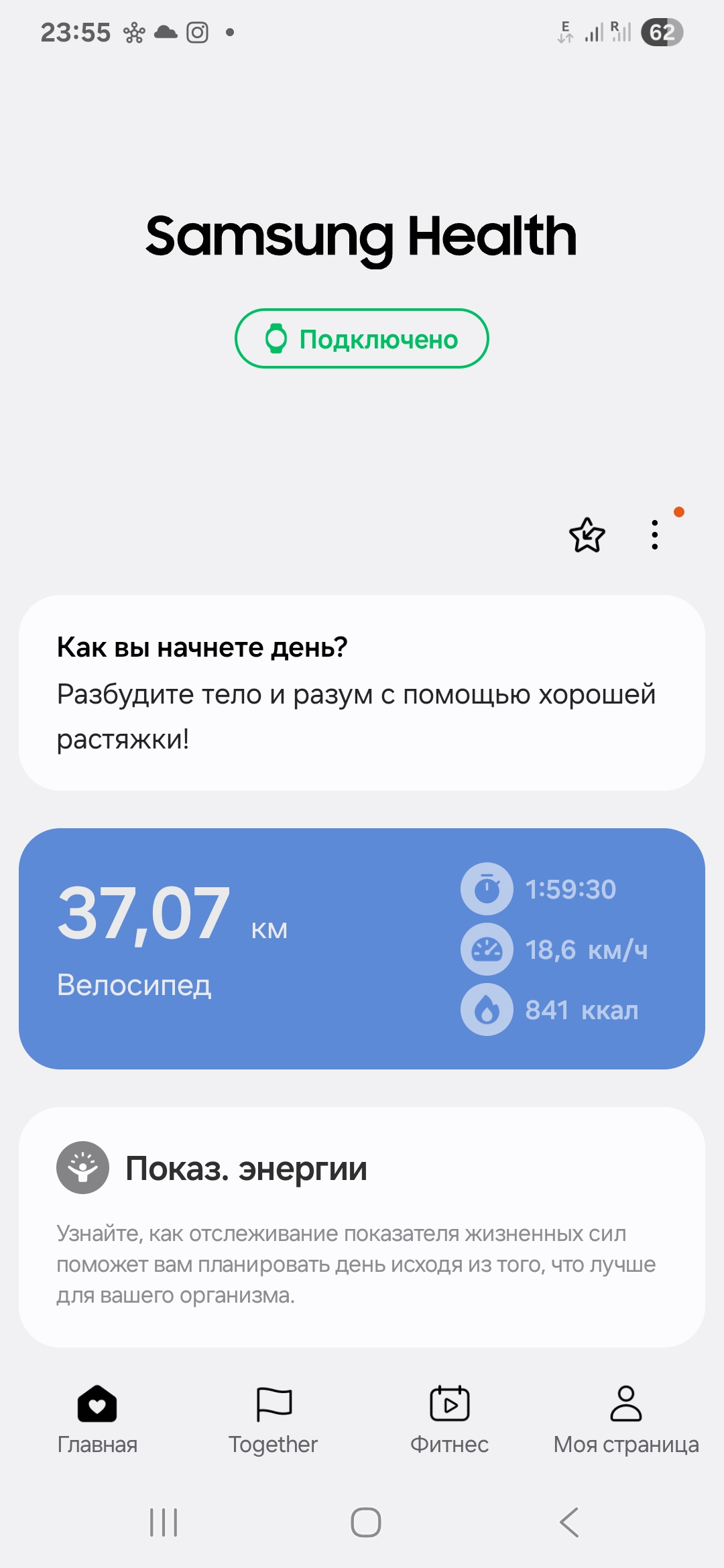Tap the system back button
Image resolution: width=724 pixels, height=1568 pixels.
(x=569, y=1522)
